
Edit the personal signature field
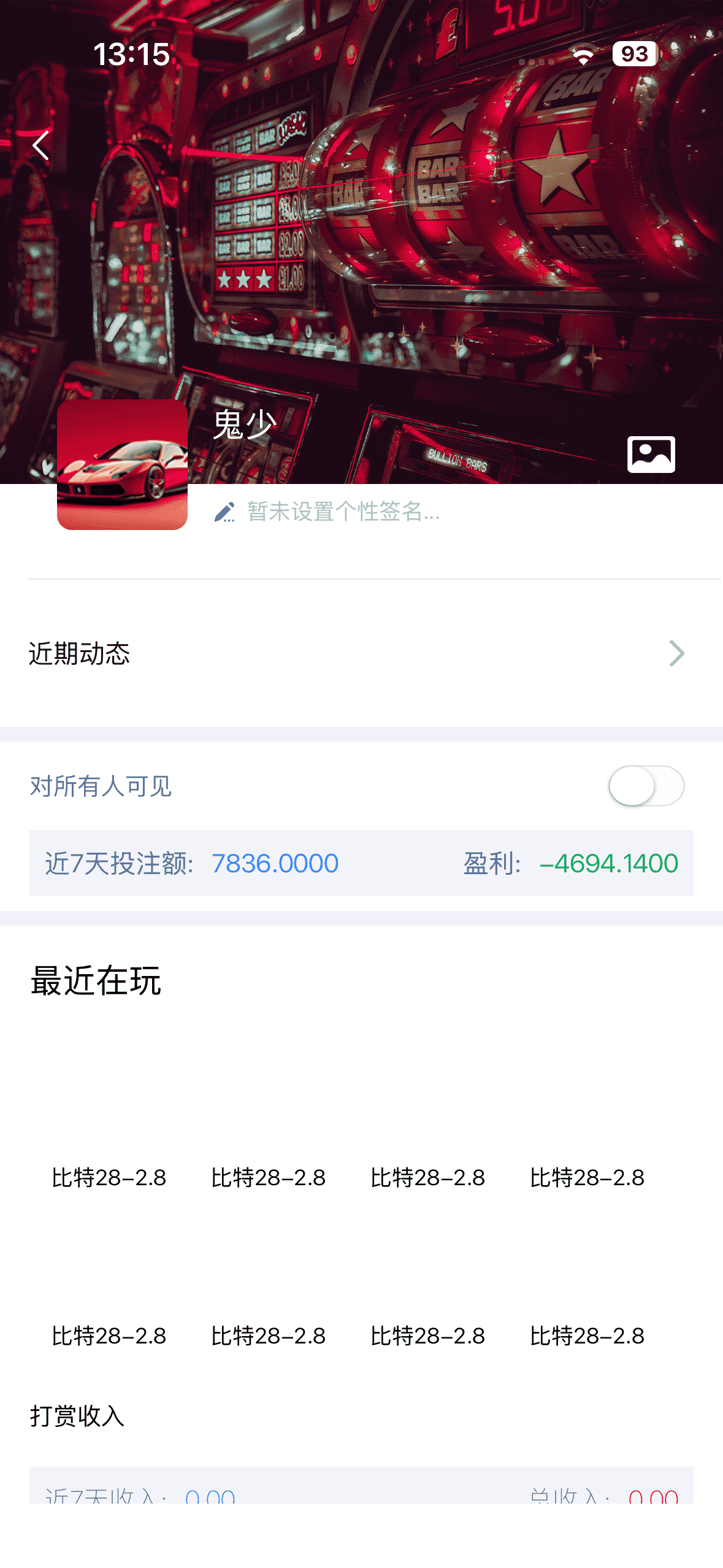click(342, 511)
